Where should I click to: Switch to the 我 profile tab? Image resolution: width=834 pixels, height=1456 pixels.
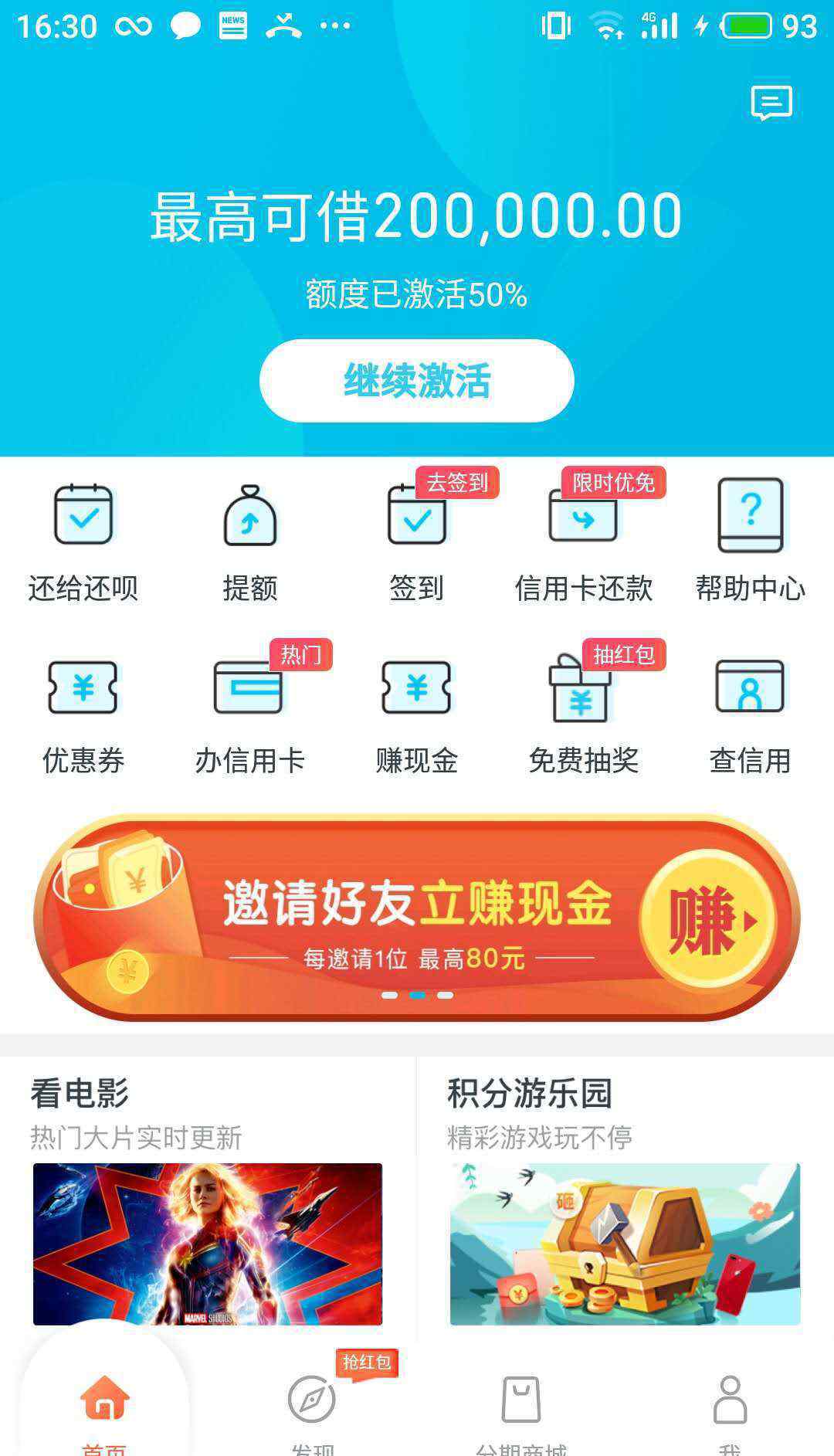pos(730,1414)
